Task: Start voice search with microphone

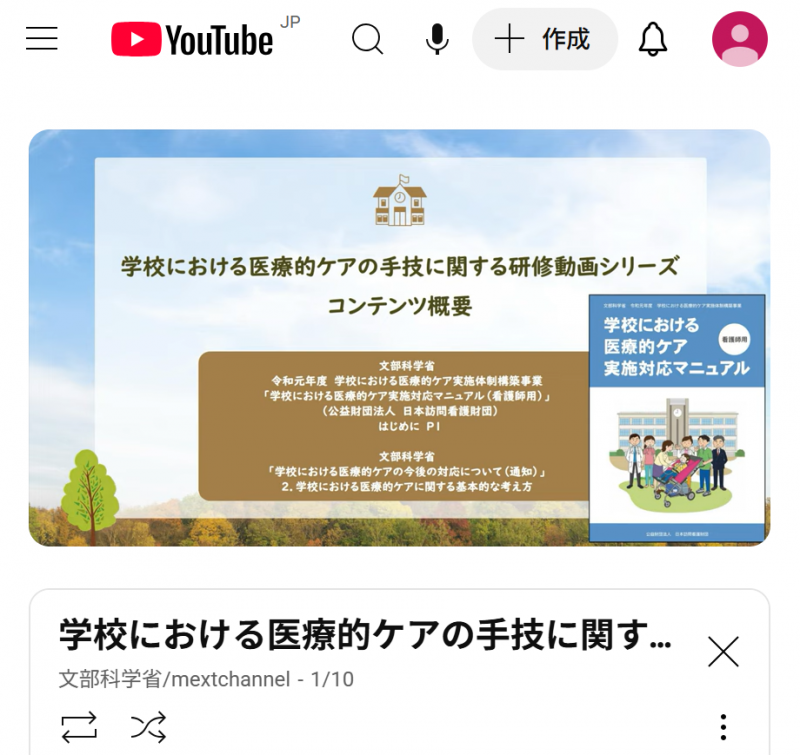Action: [436, 39]
